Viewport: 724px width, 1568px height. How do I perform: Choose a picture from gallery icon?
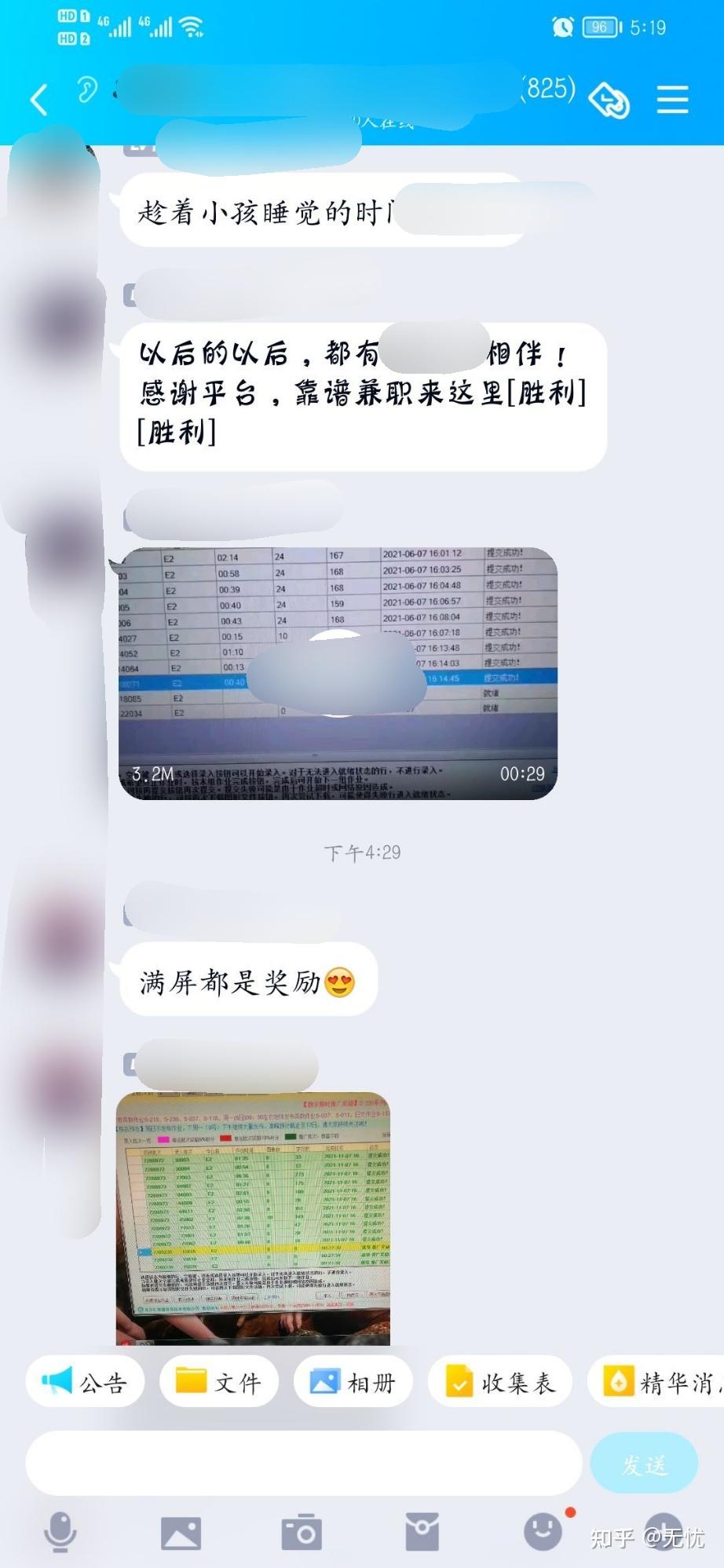(181, 1533)
